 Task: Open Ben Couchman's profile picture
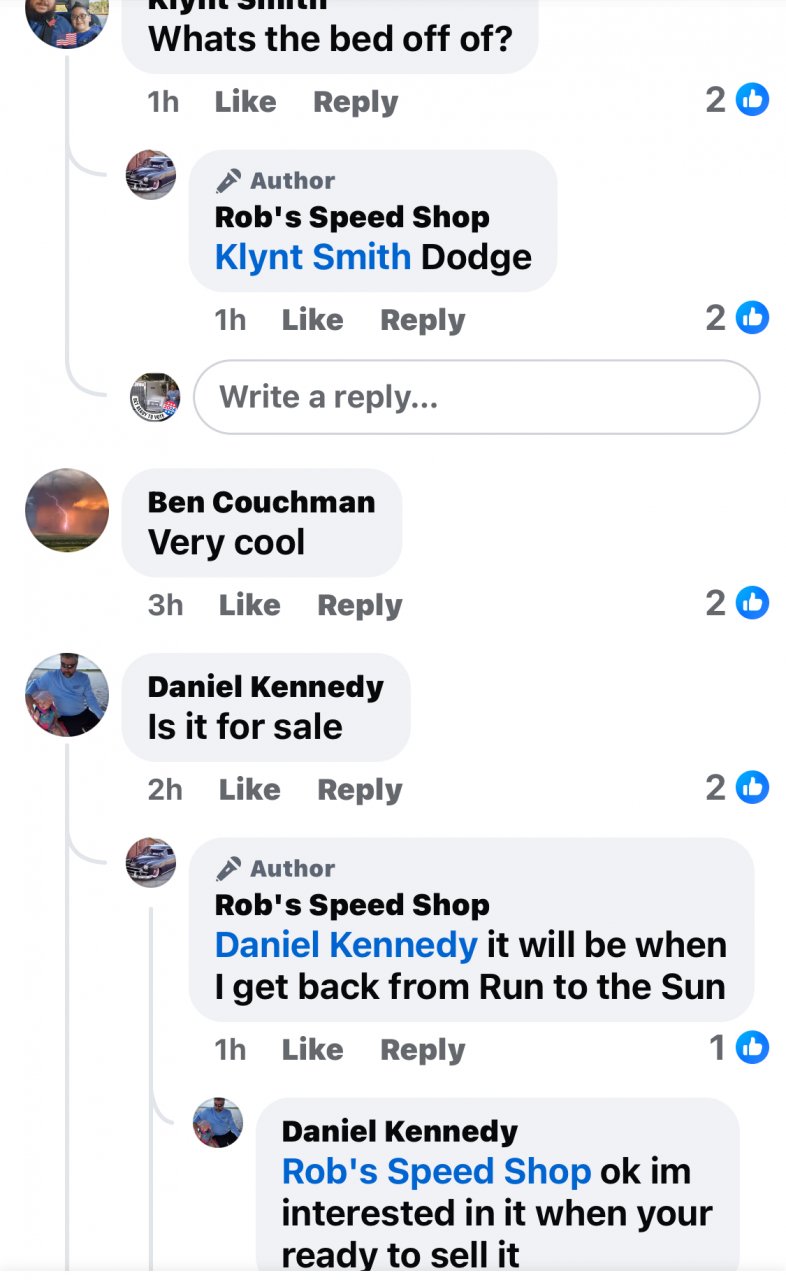[67, 510]
